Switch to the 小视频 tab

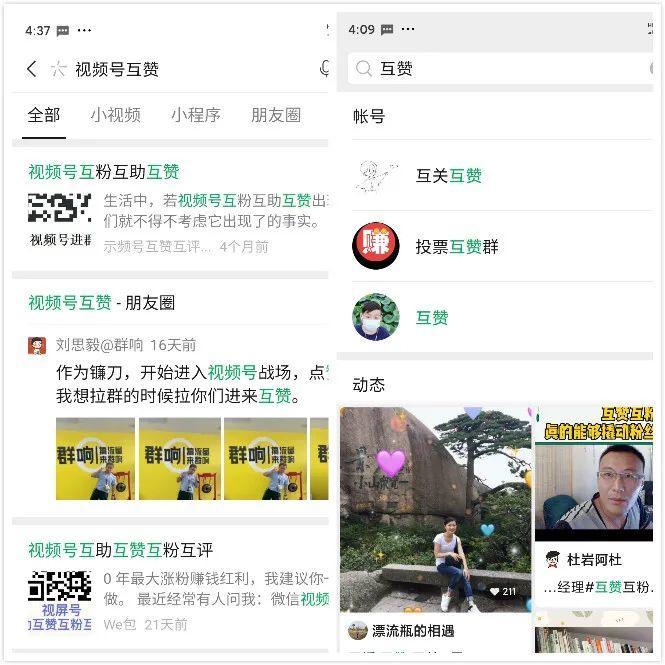115,115
